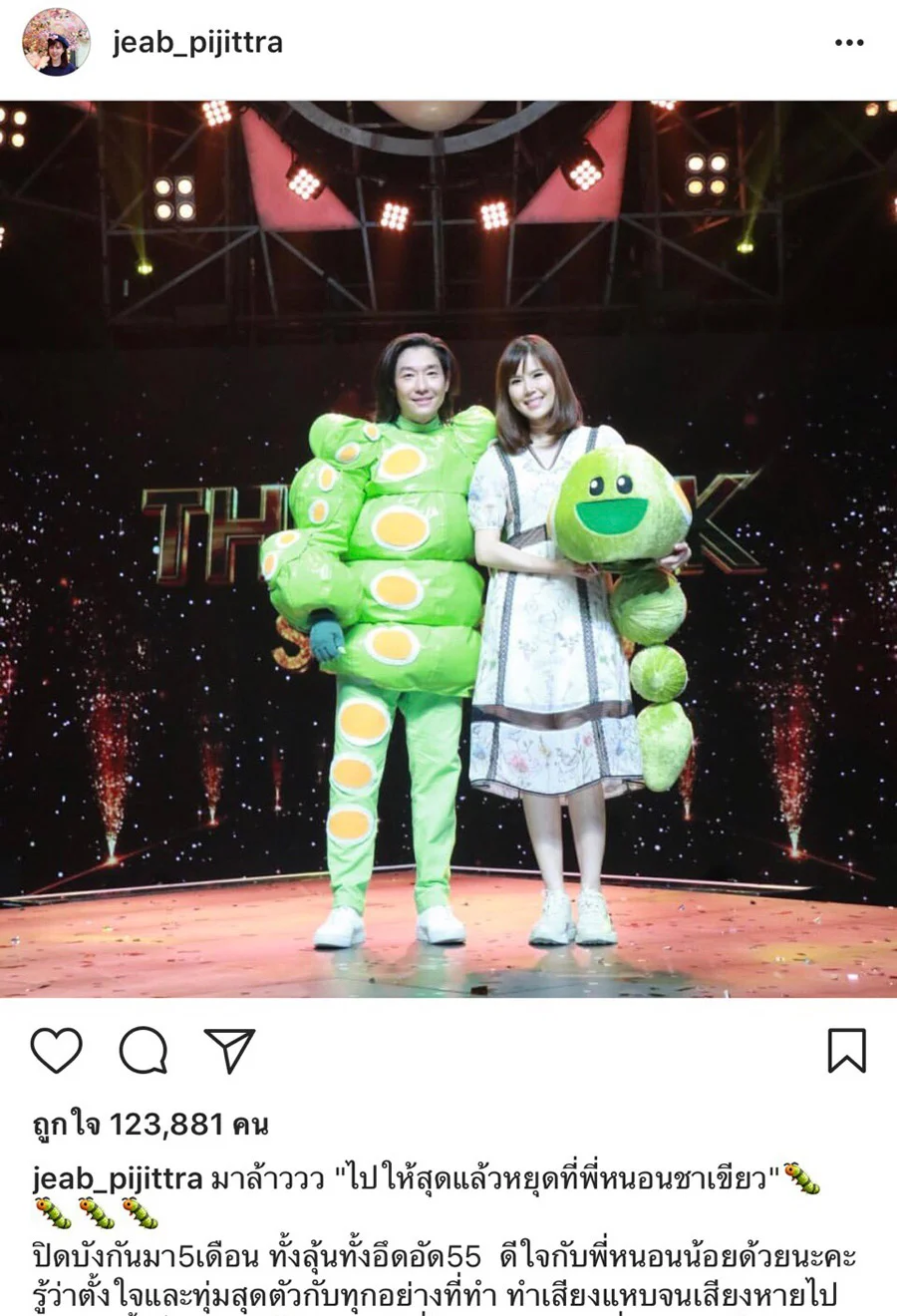This screenshot has width=897, height=1316.
Task: Bookmark this post
Action: click(x=846, y=1051)
